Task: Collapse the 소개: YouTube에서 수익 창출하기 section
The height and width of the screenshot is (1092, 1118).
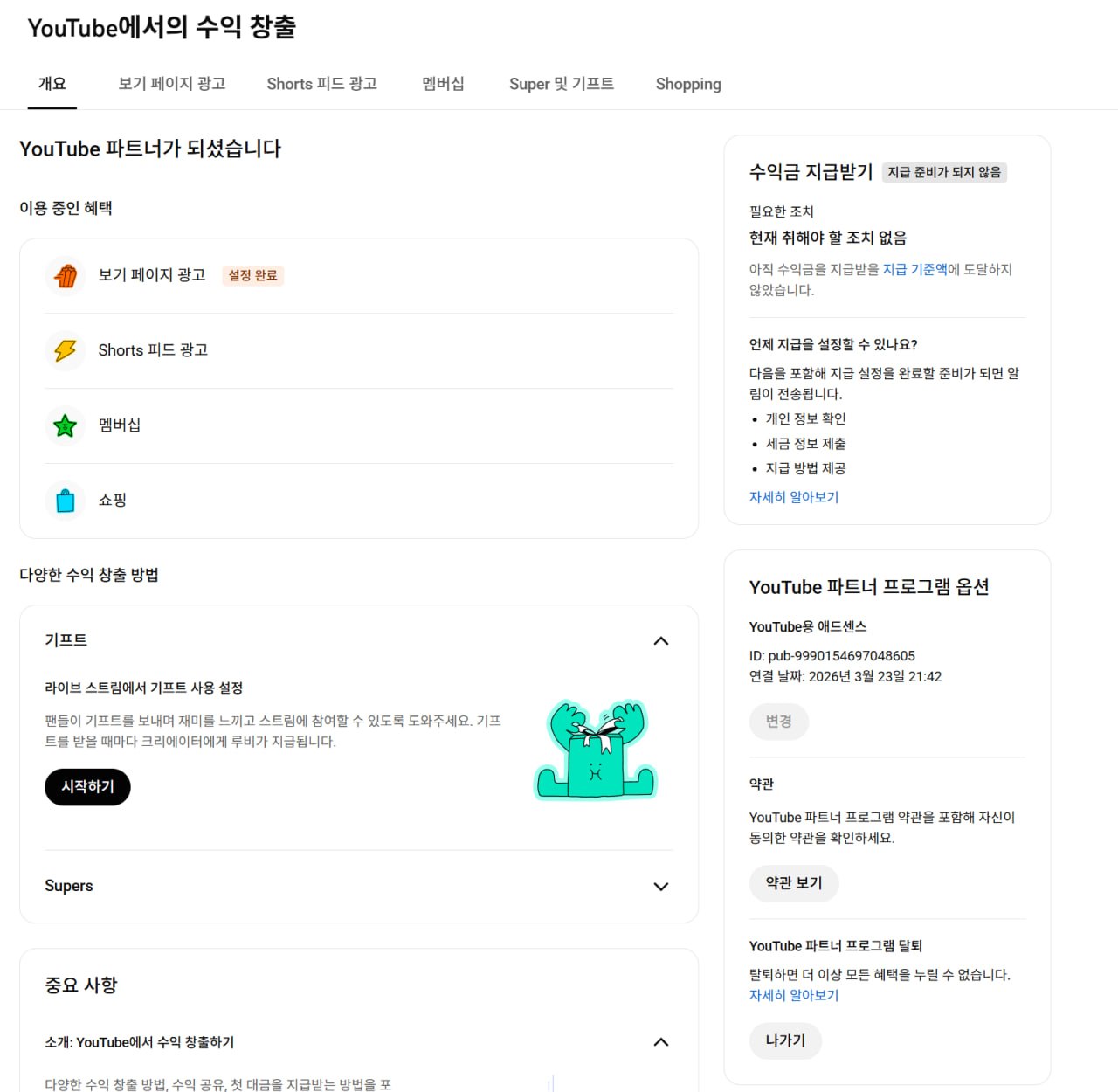Action: pyautogui.click(x=660, y=1042)
